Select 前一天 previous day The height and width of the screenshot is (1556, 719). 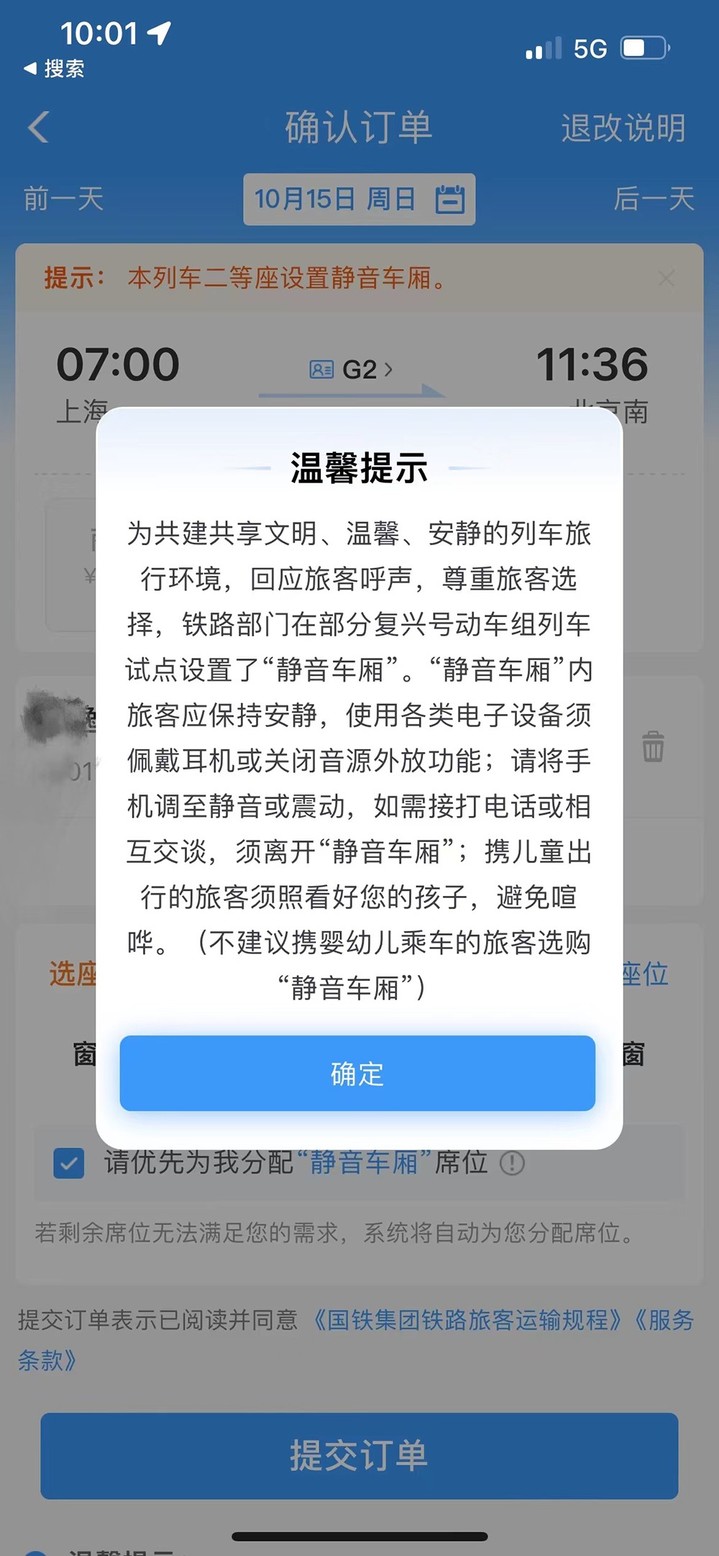tap(63, 198)
